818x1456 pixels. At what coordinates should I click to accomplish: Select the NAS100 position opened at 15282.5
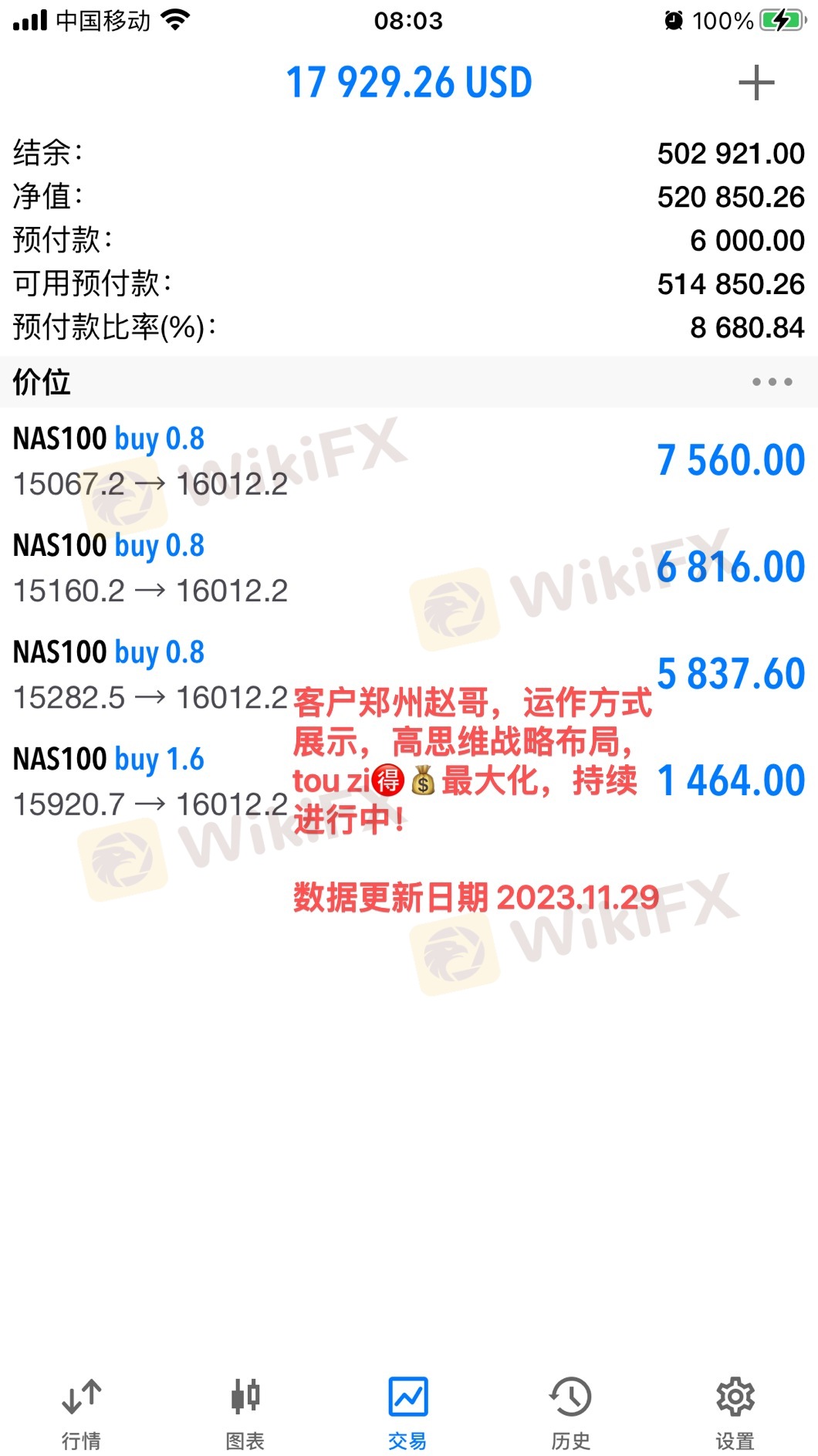tap(154, 674)
